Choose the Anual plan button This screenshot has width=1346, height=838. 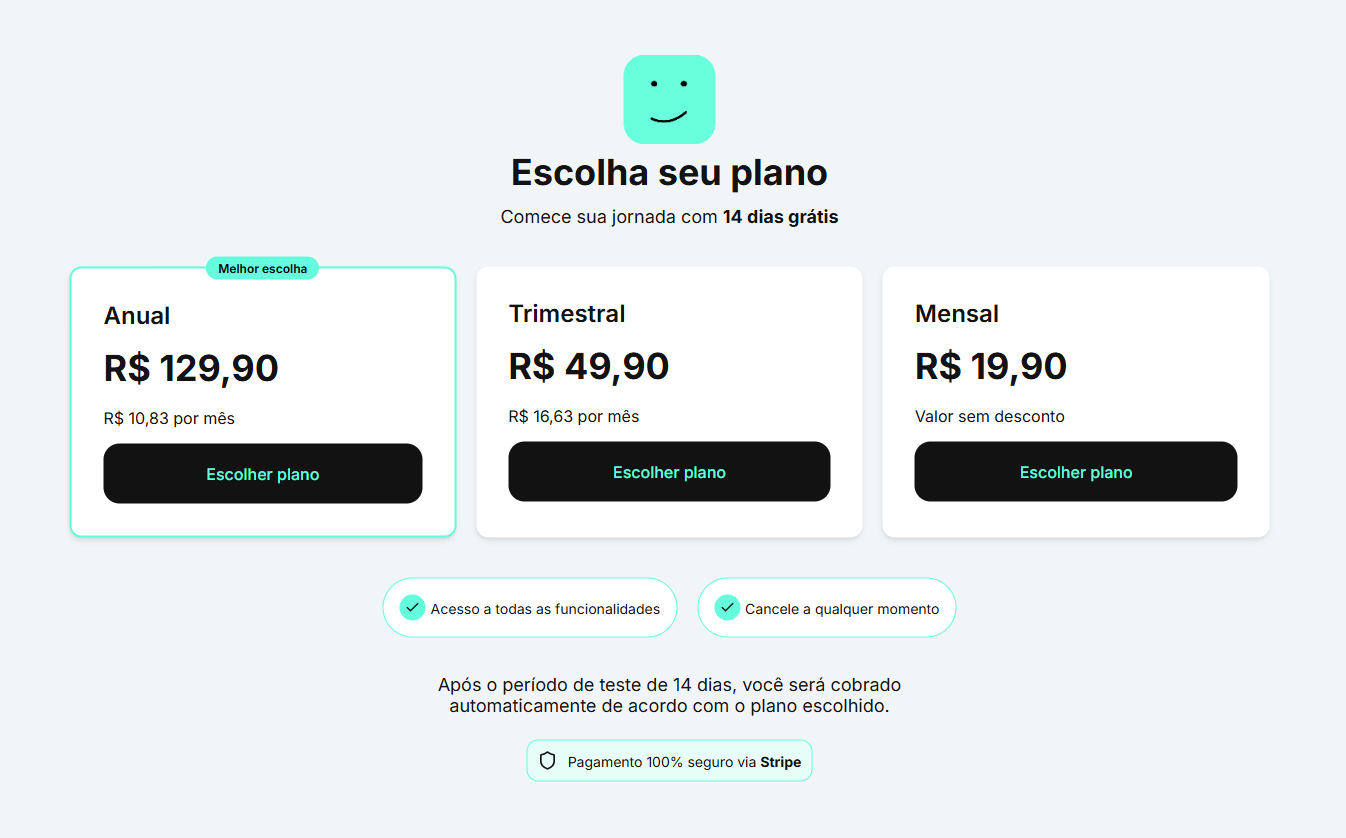pos(262,474)
